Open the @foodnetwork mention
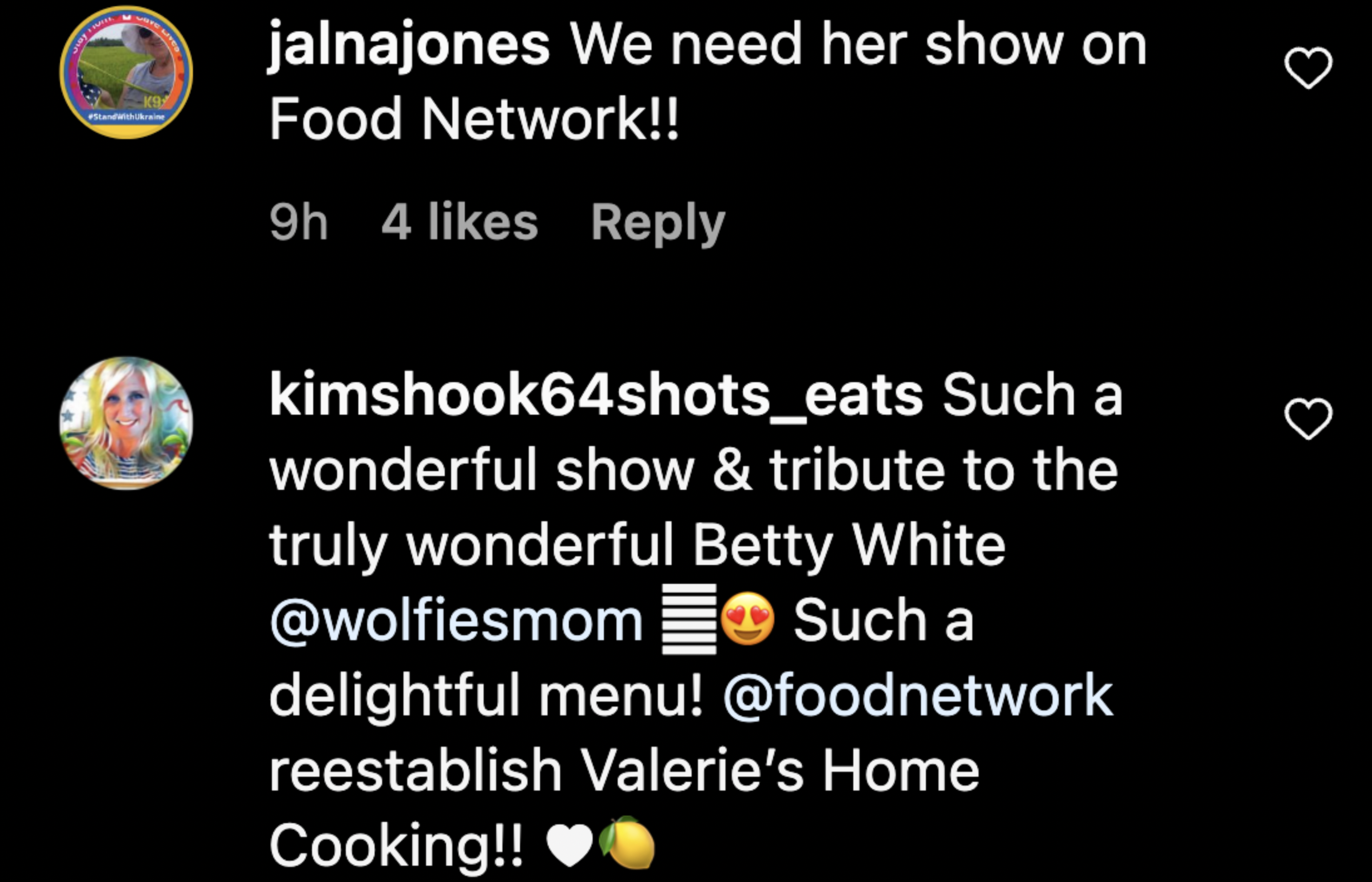 [918, 695]
